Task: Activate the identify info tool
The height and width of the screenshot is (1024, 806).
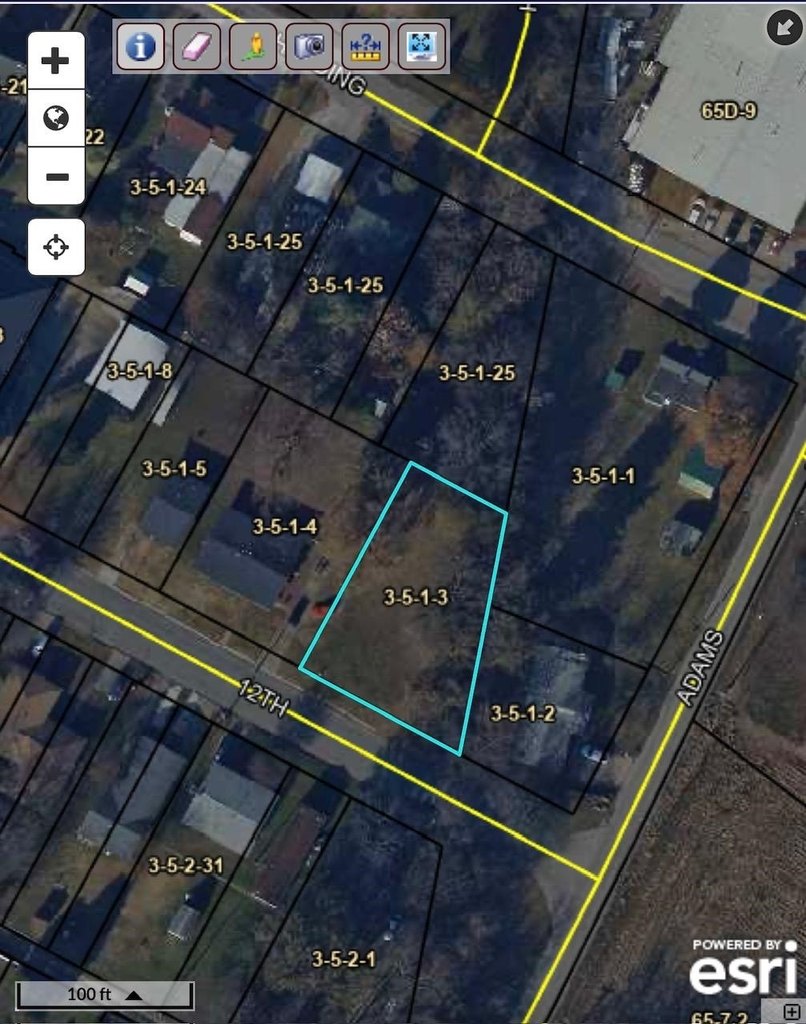Action: (x=141, y=46)
